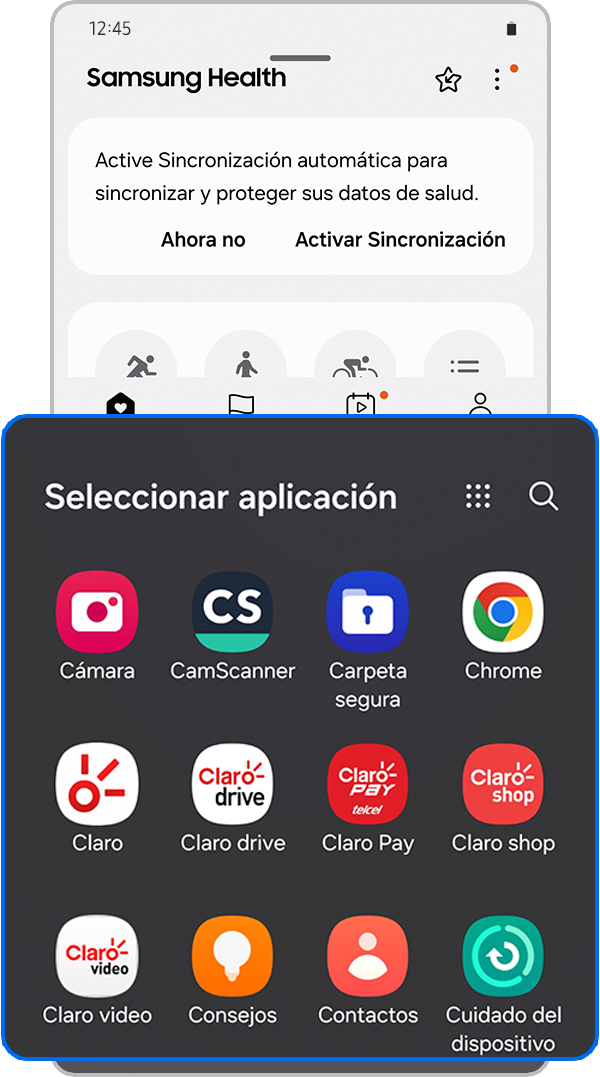Tap Activar Sincronización
The image size is (600, 1077).
click(400, 240)
